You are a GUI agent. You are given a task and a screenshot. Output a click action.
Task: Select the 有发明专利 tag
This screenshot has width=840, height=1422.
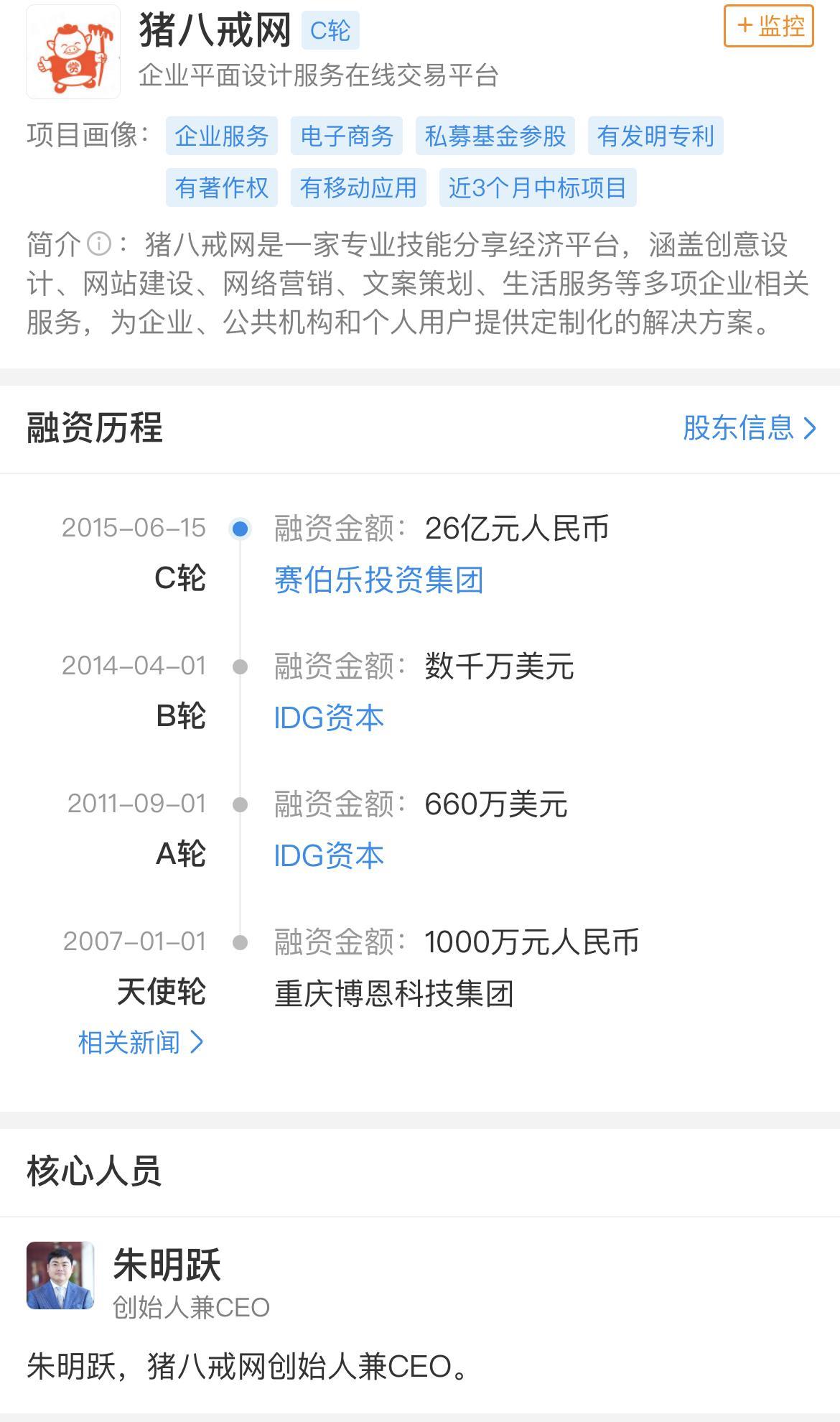tap(655, 136)
